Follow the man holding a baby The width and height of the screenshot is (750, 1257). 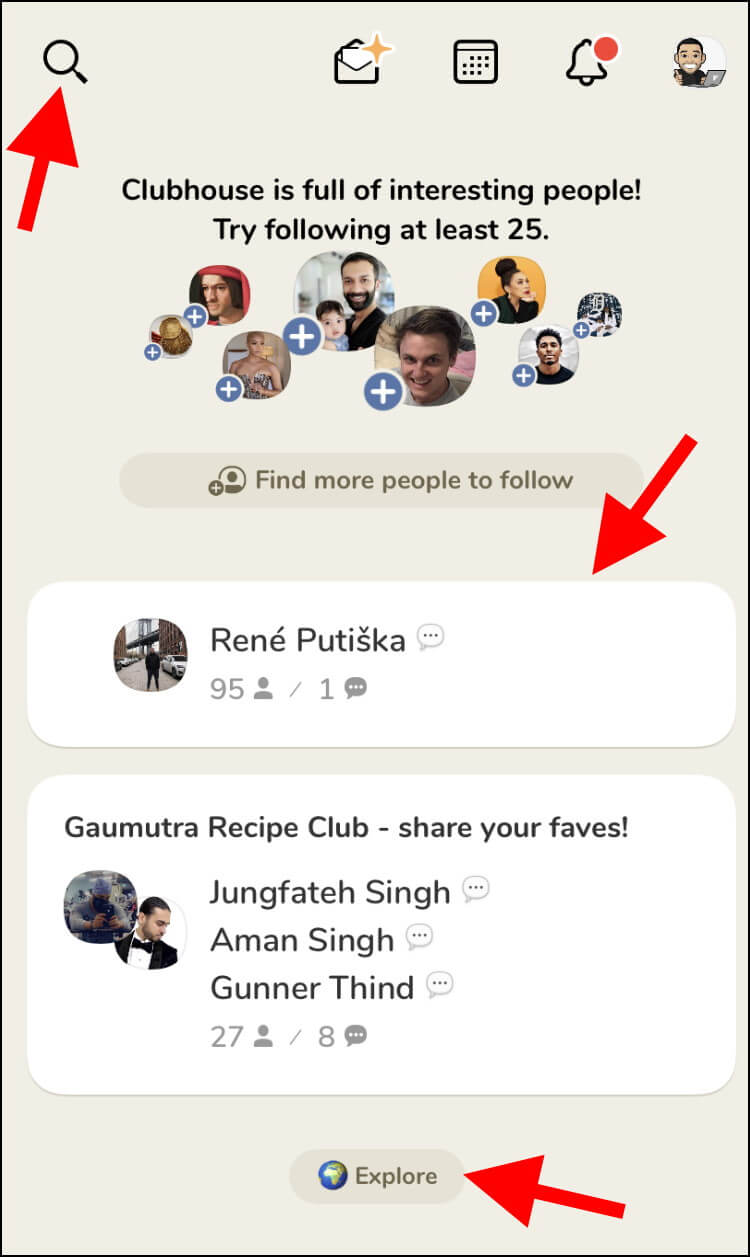point(302,336)
